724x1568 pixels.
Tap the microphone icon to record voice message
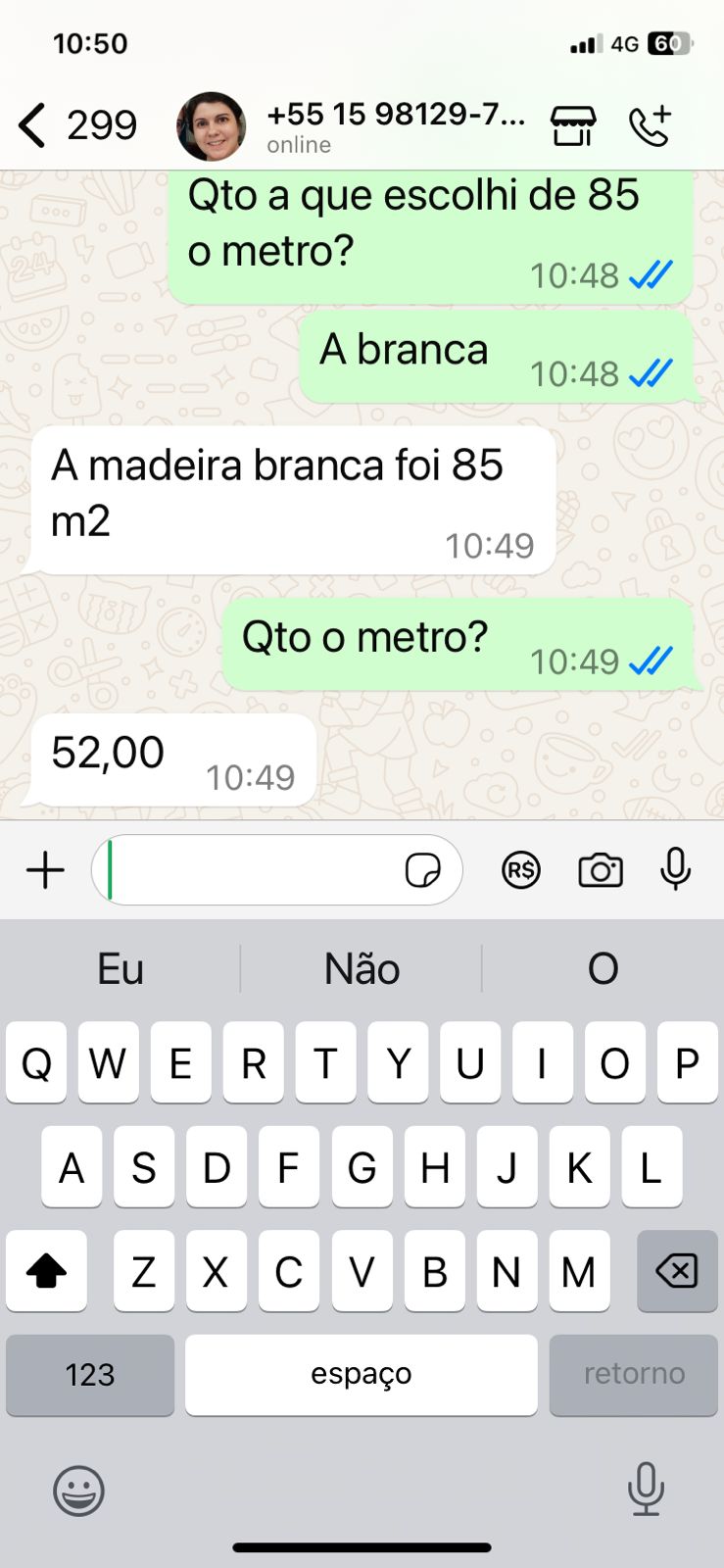(x=676, y=870)
